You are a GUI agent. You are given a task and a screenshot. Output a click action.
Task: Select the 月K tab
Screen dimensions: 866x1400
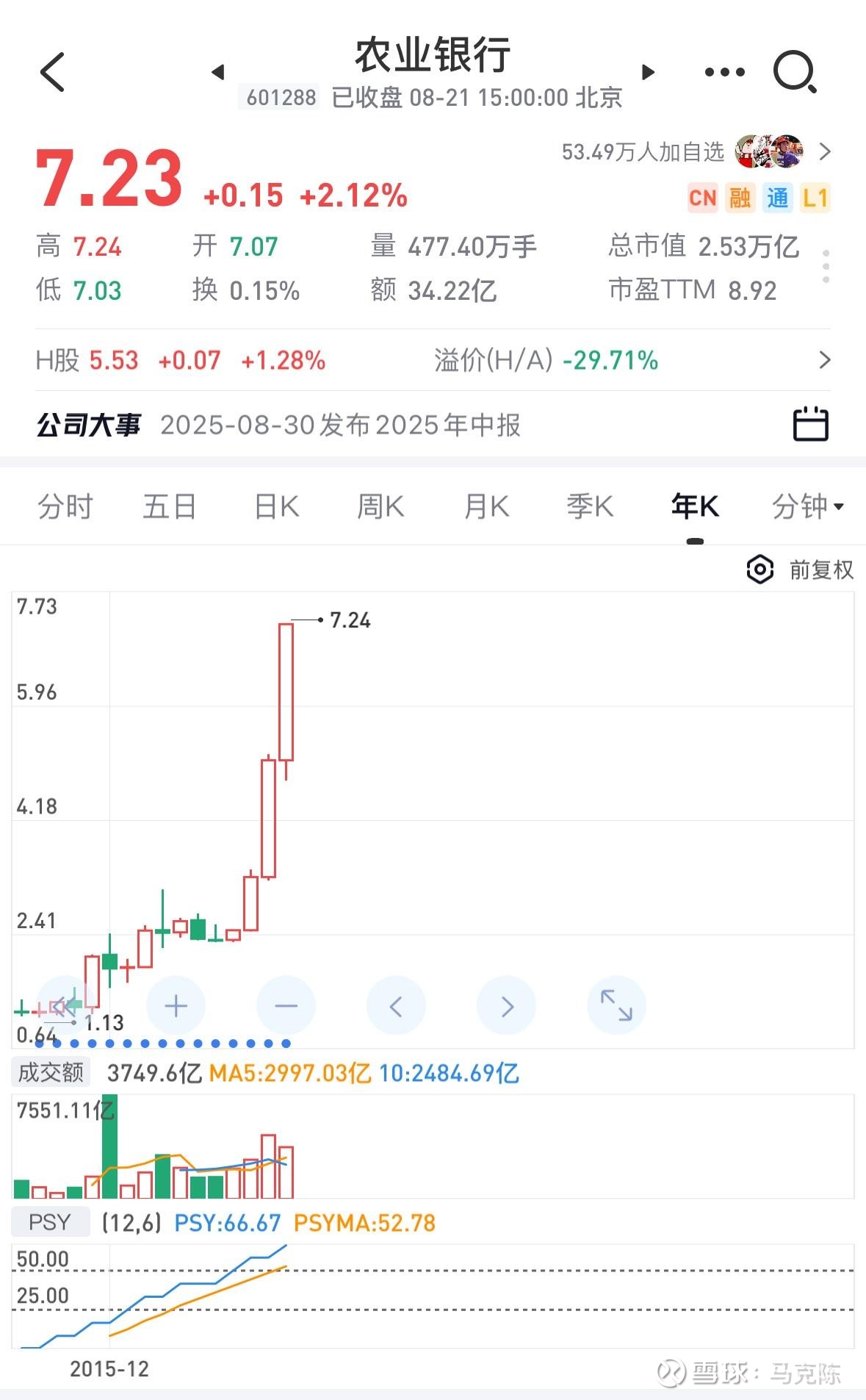point(486,506)
